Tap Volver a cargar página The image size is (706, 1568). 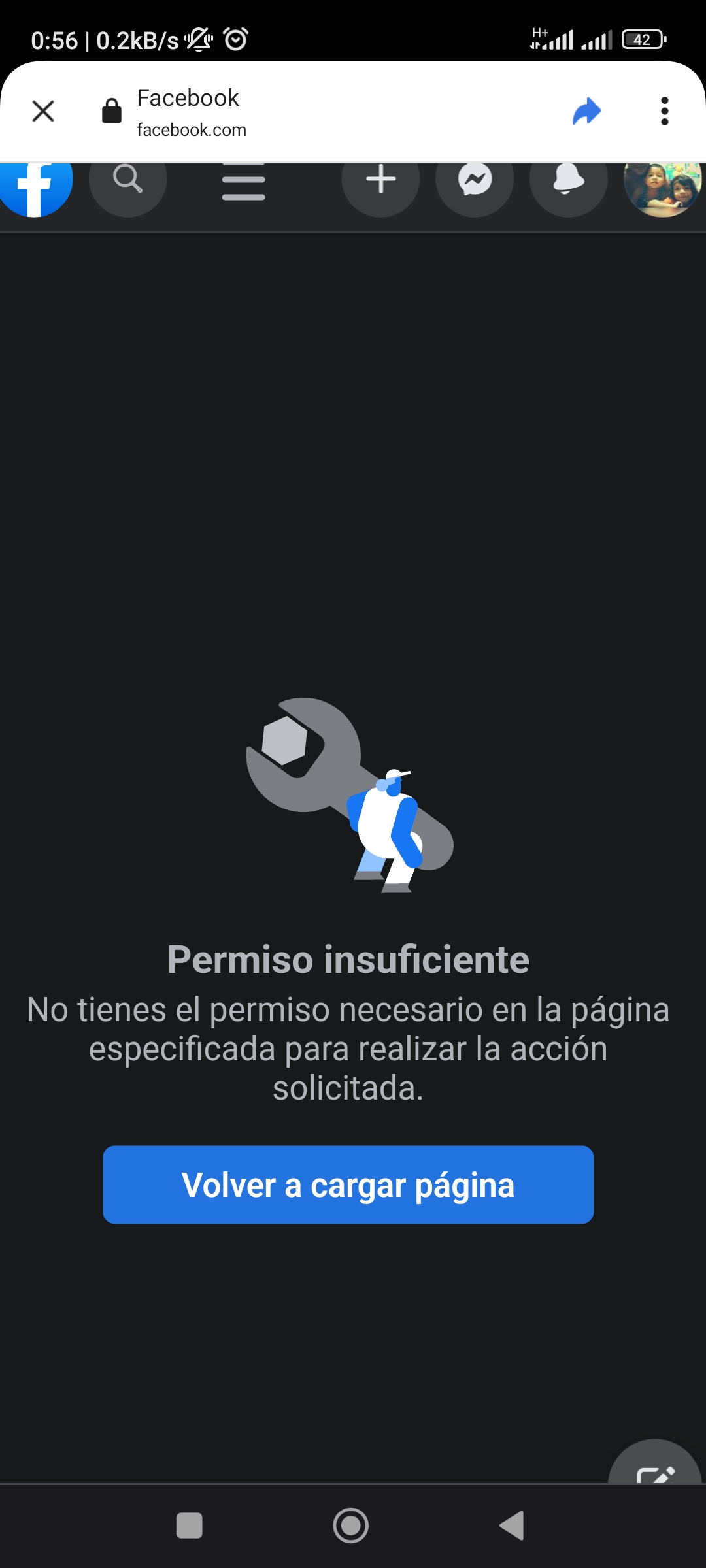348,1184
